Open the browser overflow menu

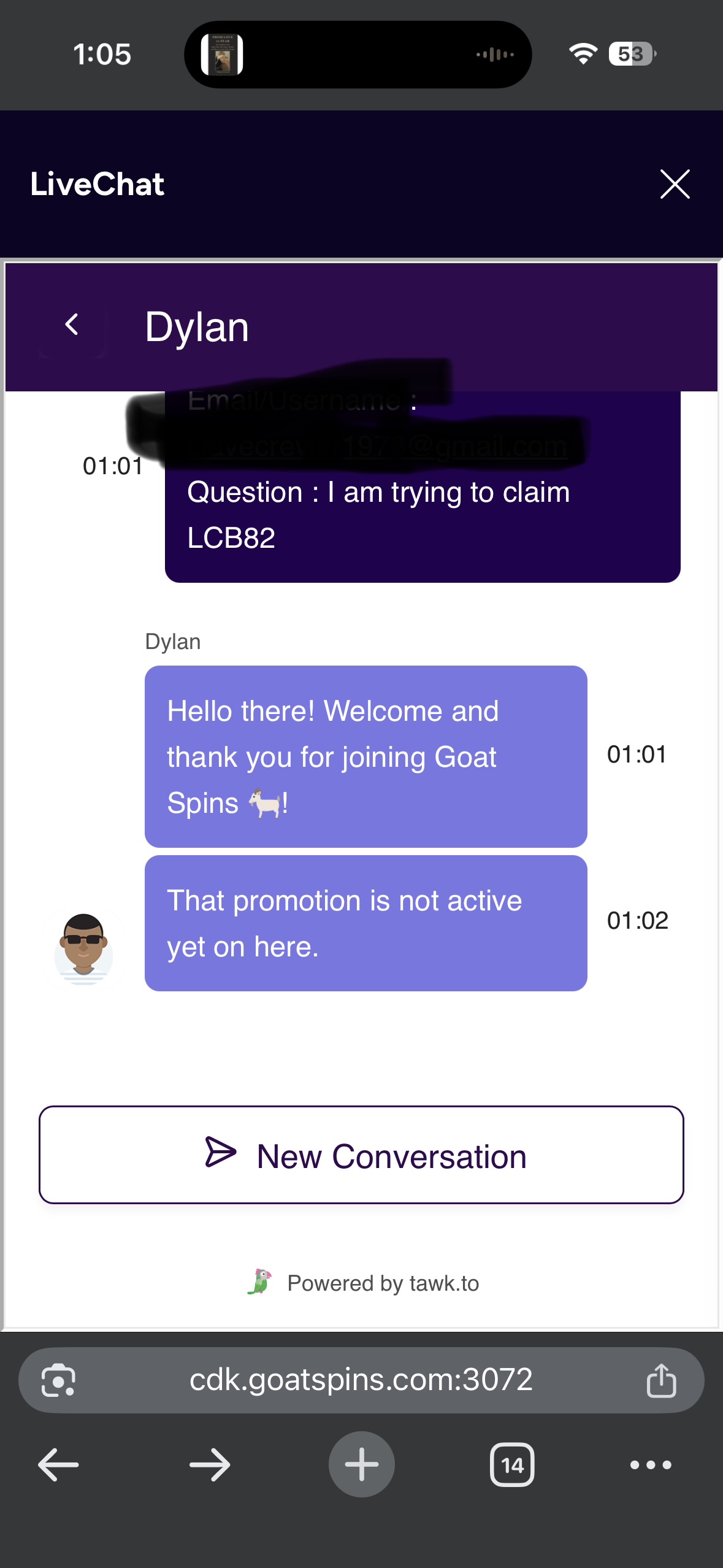click(651, 1465)
